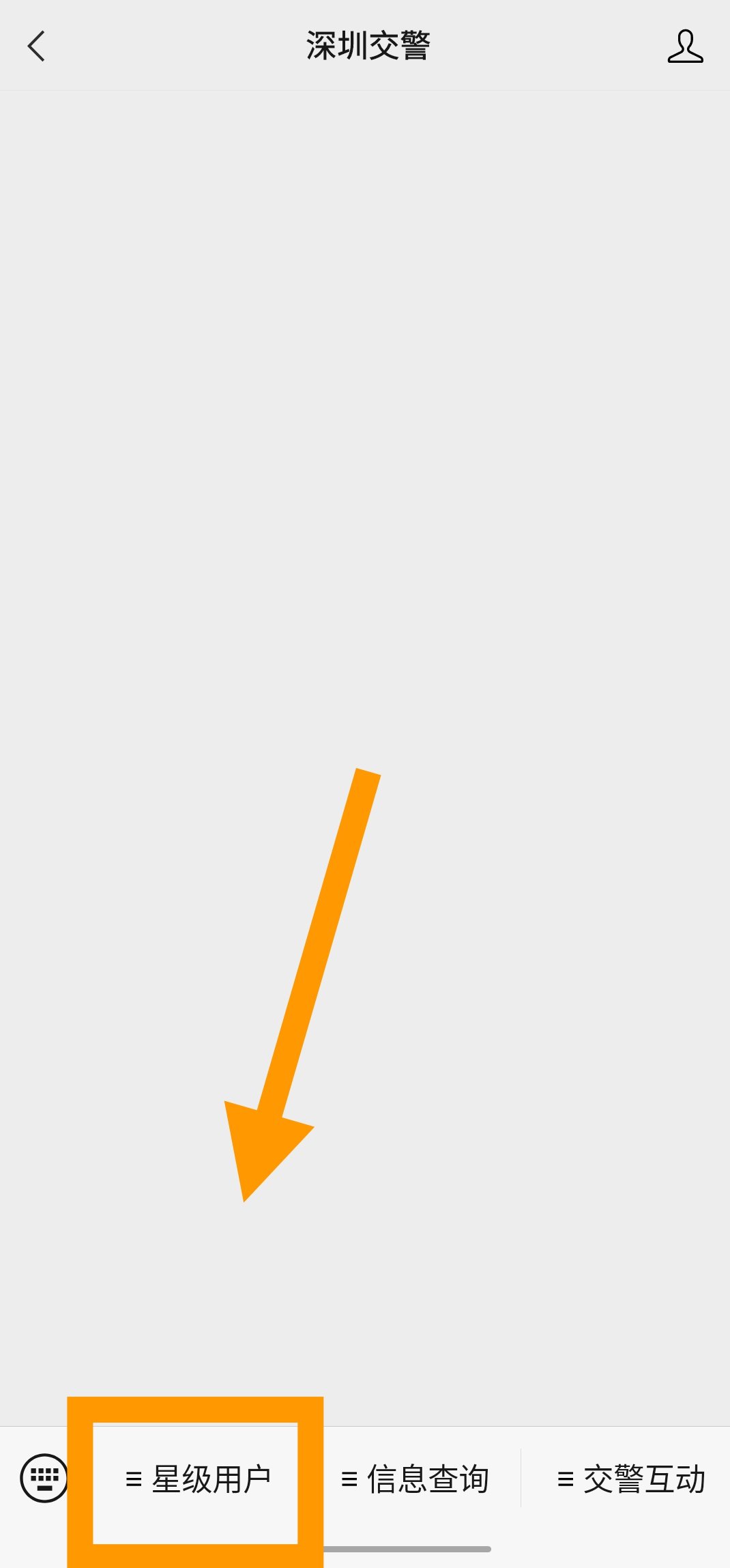Image resolution: width=730 pixels, height=1568 pixels.
Task: Open the 交警互动 menu
Action: click(x=630, y=1480)
